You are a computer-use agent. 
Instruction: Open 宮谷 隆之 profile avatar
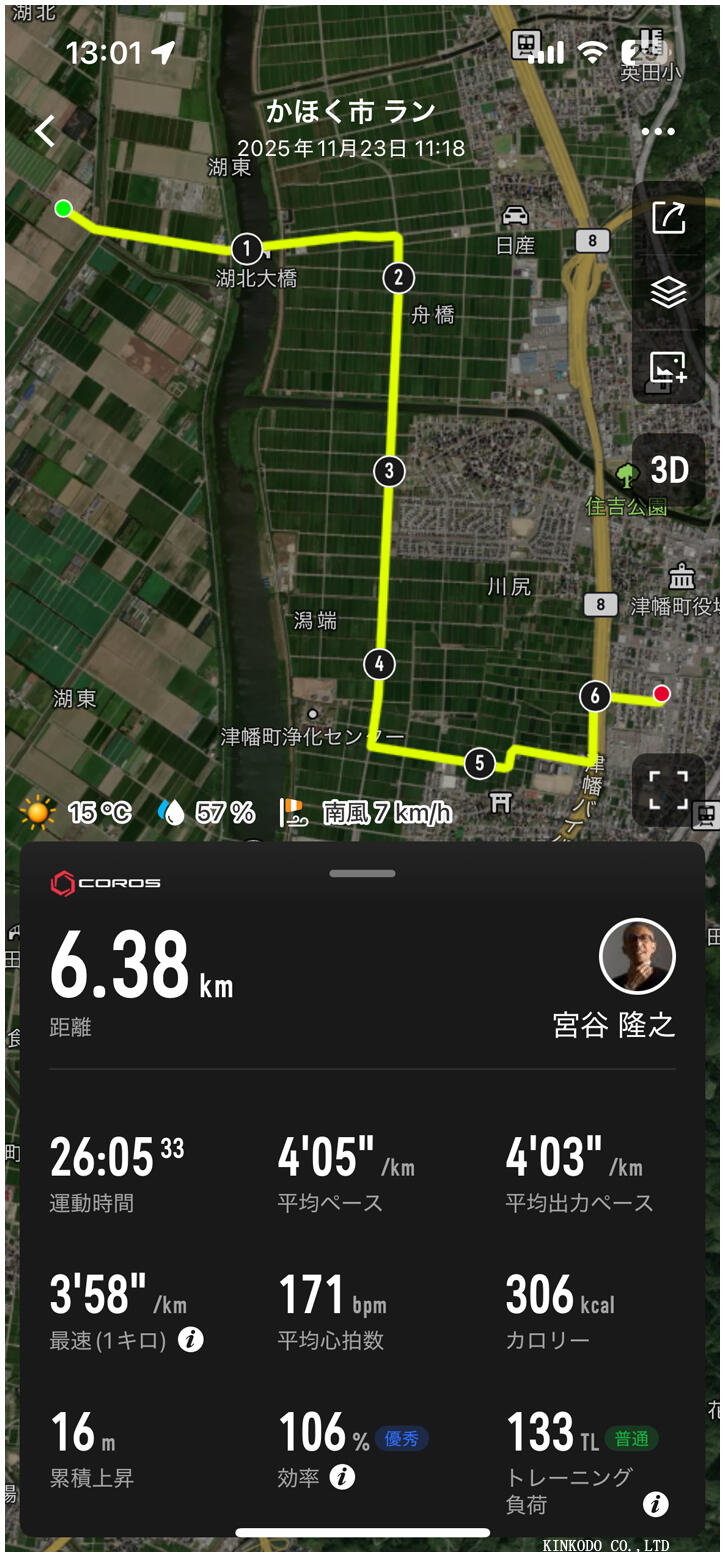click(x=637, y=957)
